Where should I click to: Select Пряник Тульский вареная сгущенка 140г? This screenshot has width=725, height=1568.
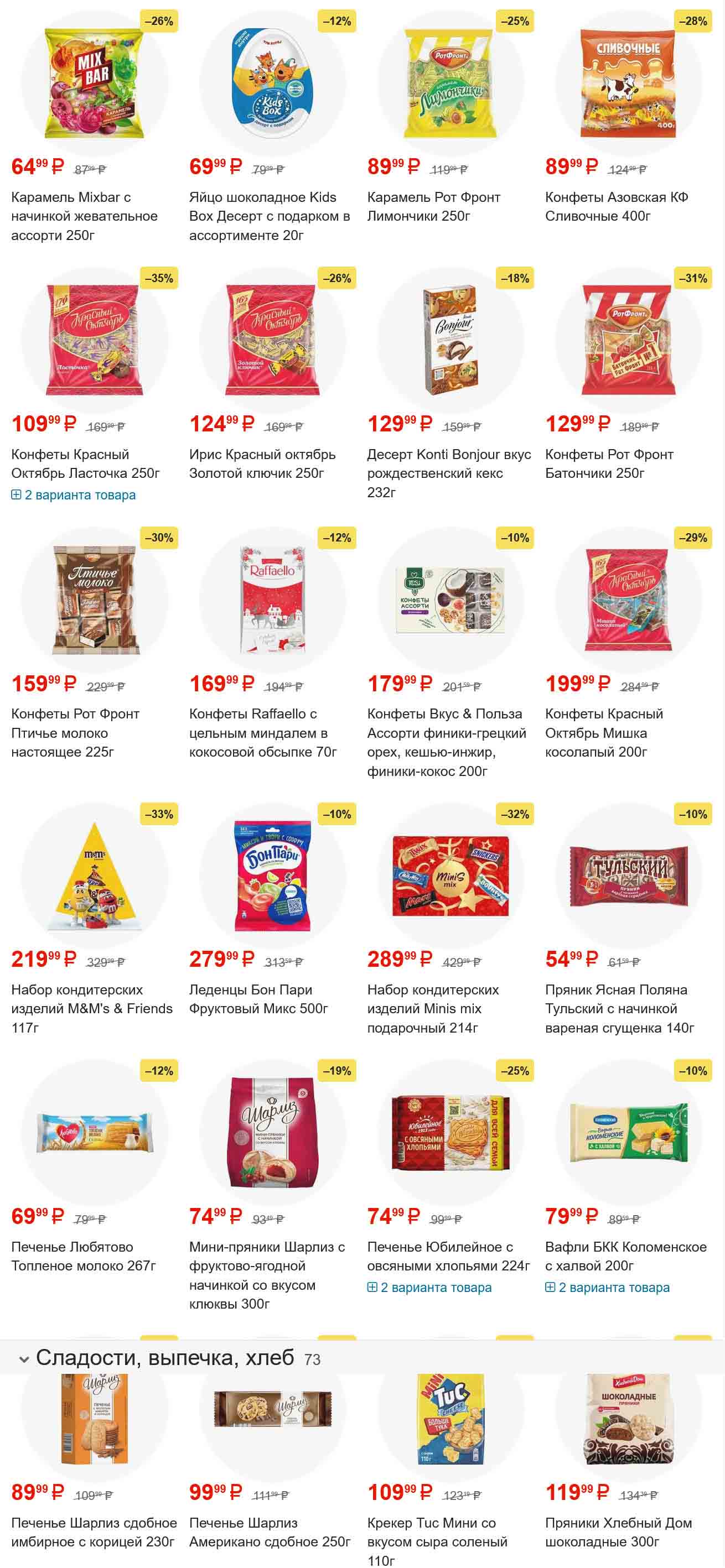tap(619, 1008)
